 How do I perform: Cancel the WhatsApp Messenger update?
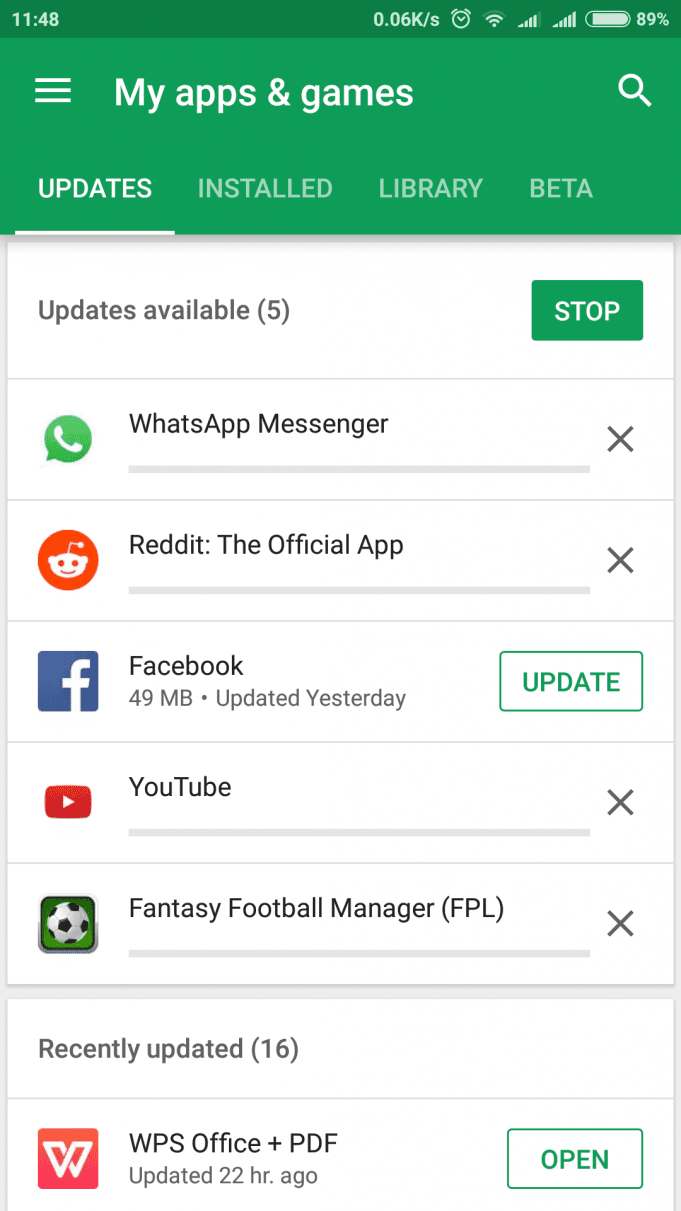pos(620,439)
